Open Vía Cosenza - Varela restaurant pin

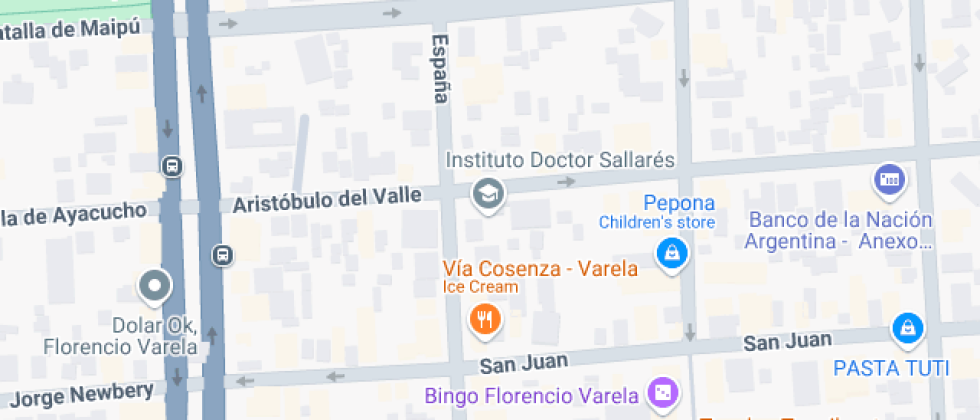(x=484, y=321)
